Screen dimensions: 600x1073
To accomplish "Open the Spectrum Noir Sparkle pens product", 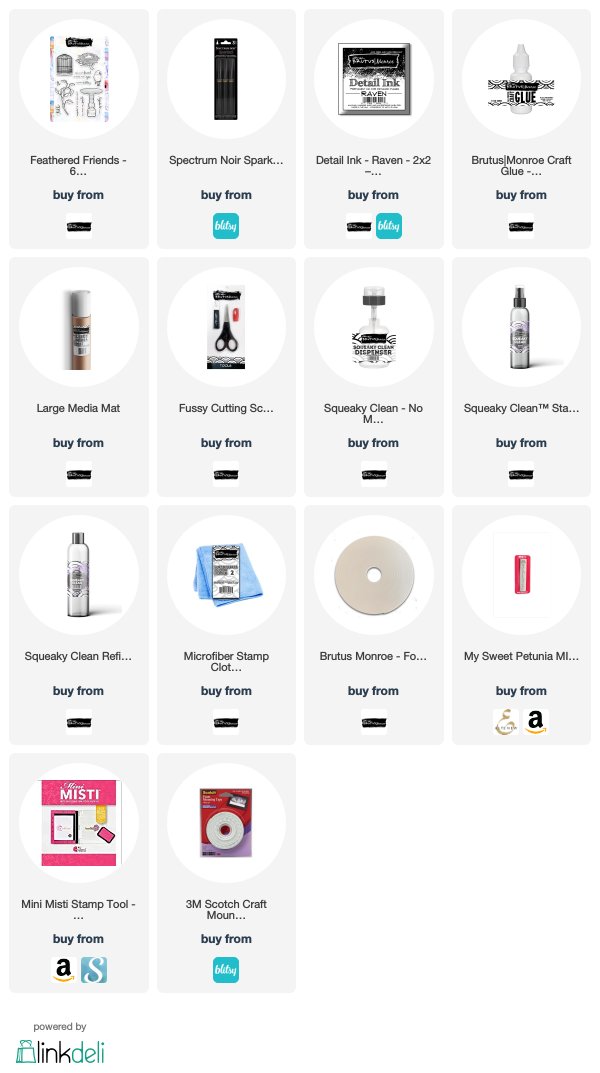I will click(x=226, y=79).
